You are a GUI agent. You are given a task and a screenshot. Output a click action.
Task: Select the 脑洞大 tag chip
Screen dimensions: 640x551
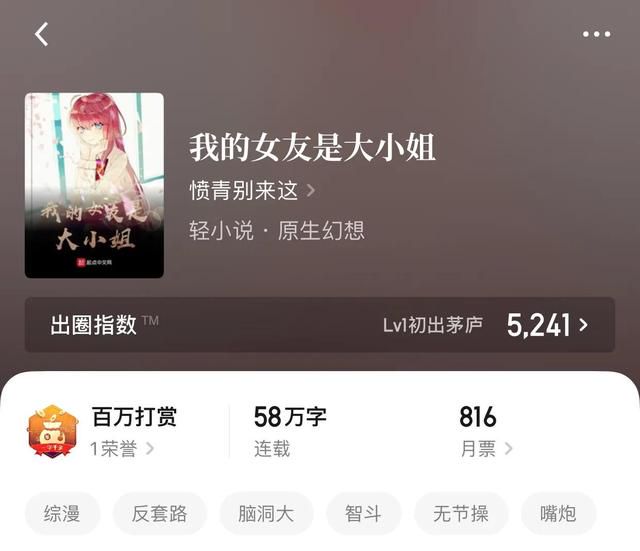coord(266,514)
